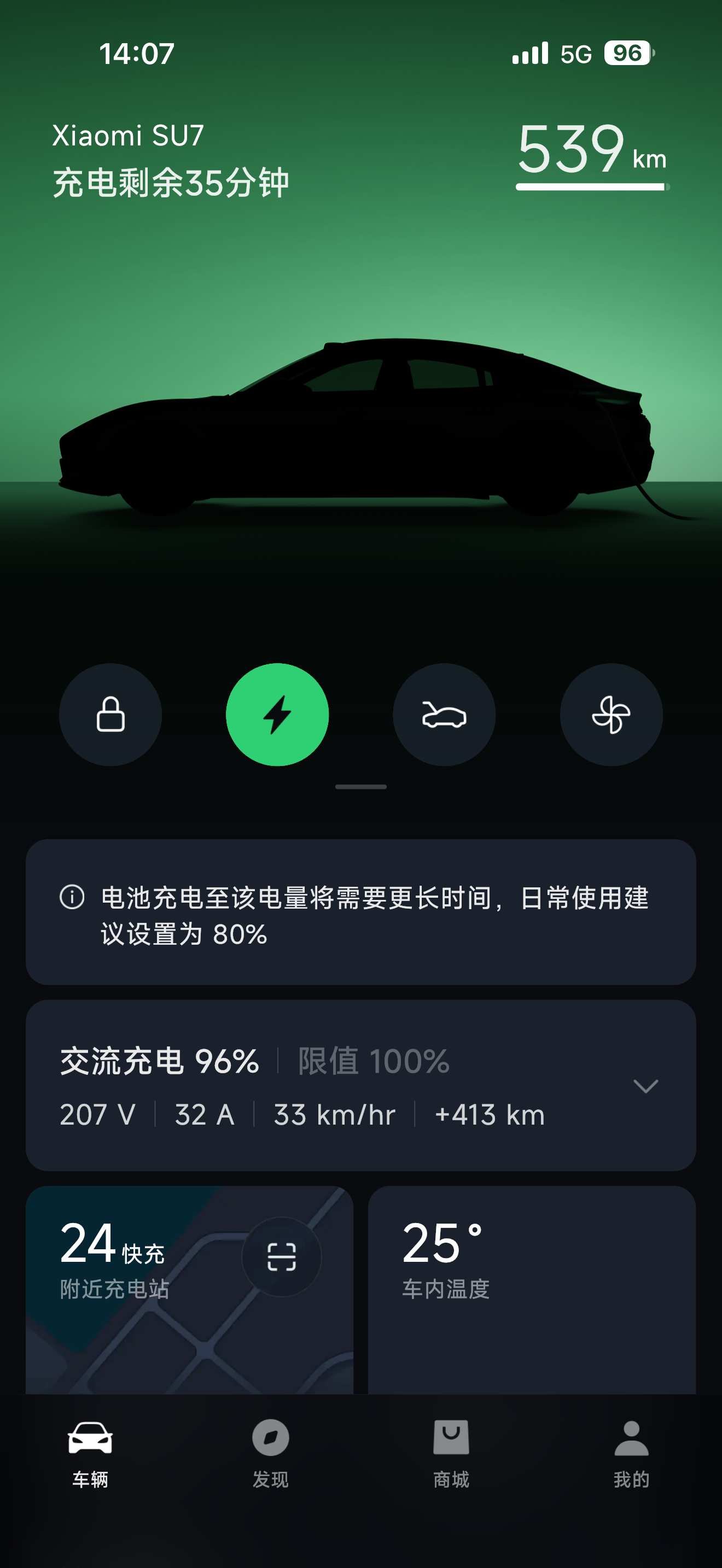This screenshot has width=722, height=1568.
Task: Tap the scan icon on the charging station card
Action: pos(280,1256)
